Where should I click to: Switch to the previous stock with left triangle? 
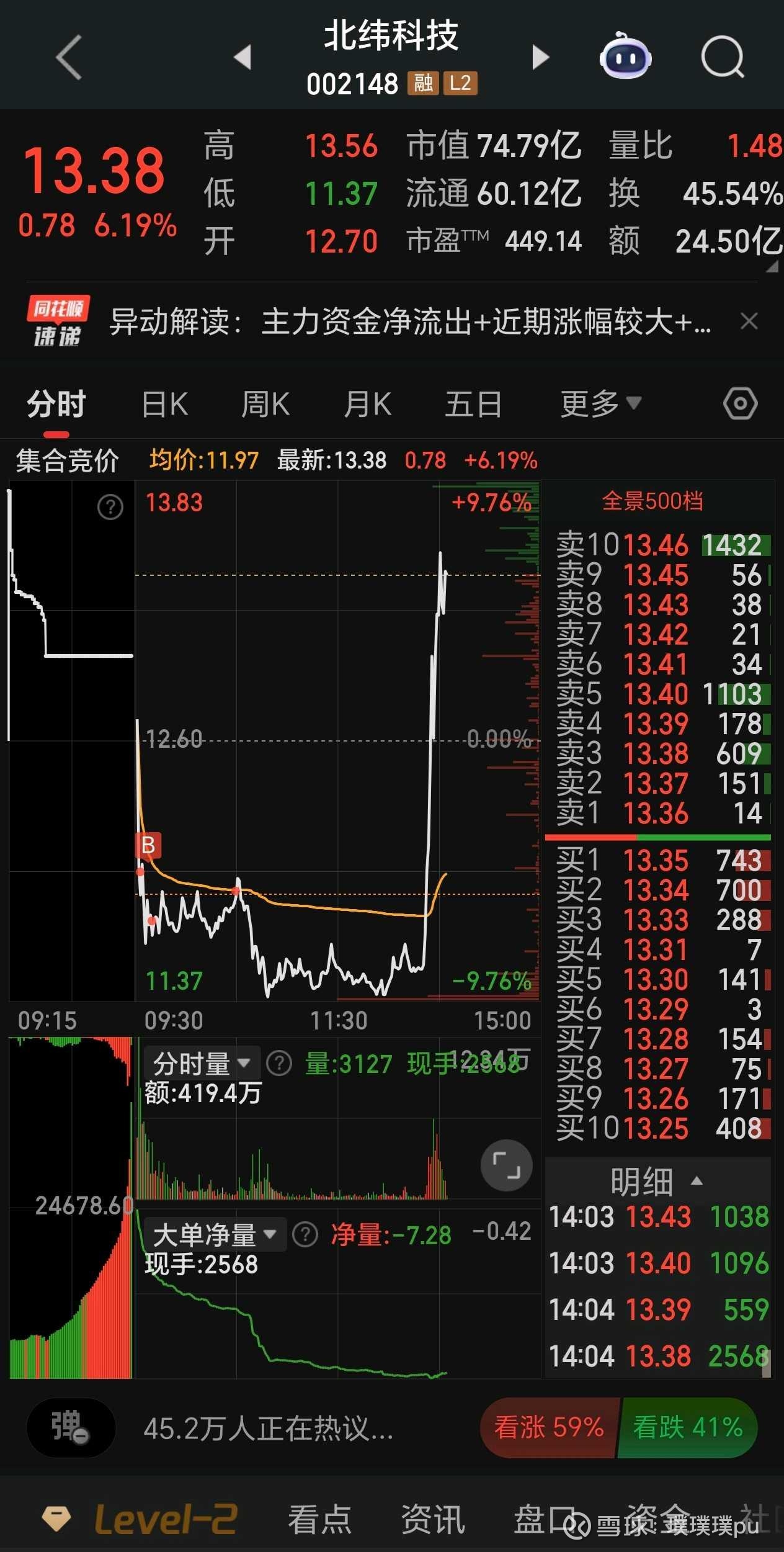(243, 57)
